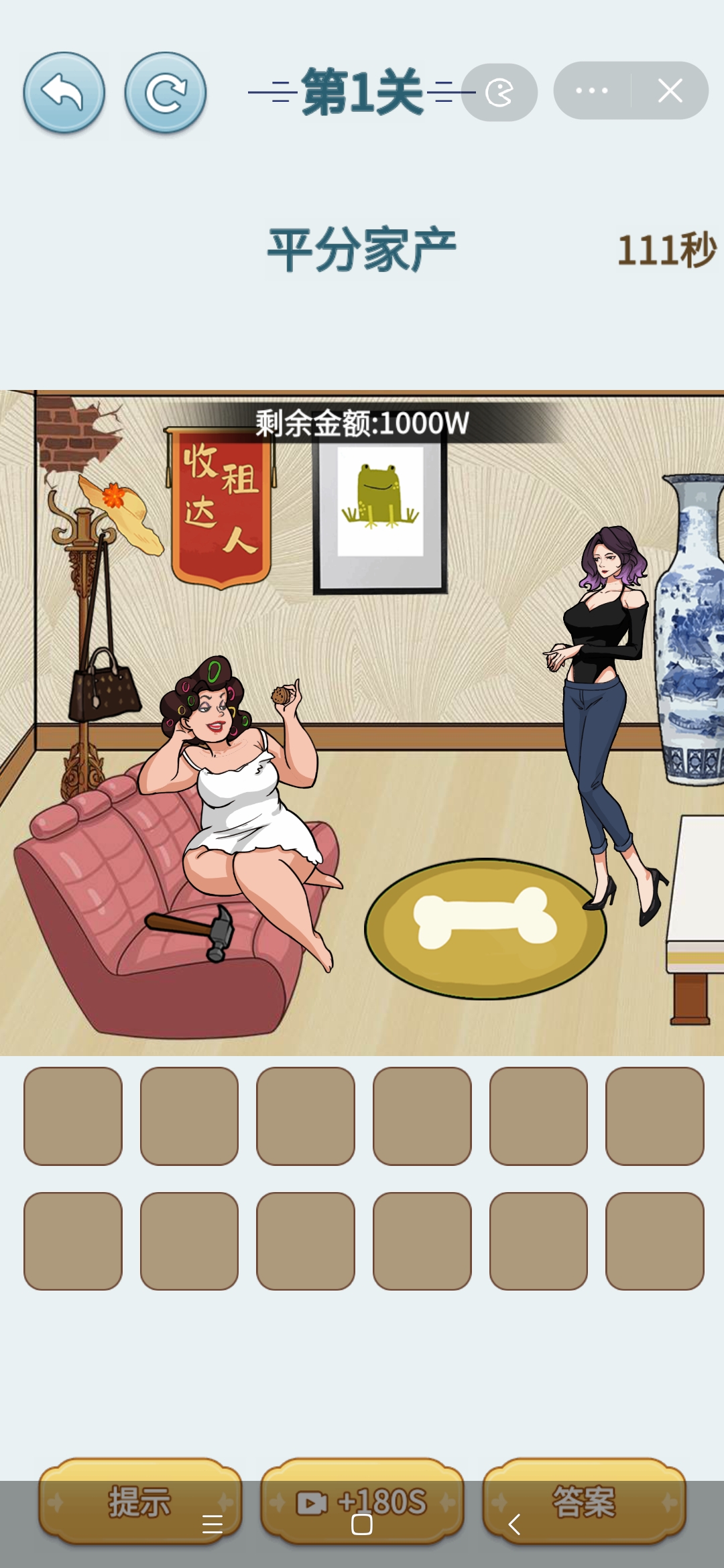Tap the bone-patterned rug
724x1568 pixels.
[x=485, y=928]
